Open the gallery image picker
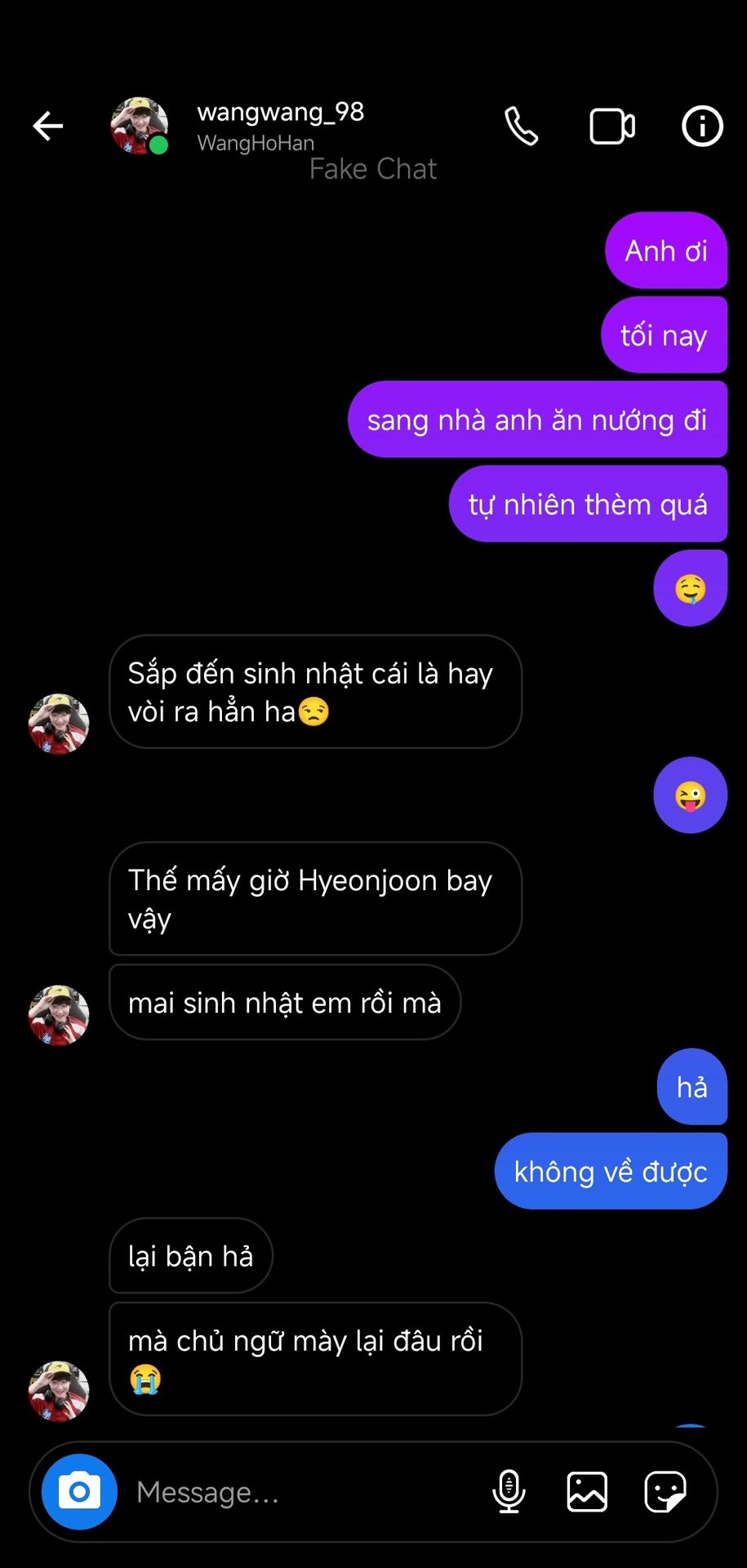The width and height of the screenshot is (747, 1568). coord(587,1492)
